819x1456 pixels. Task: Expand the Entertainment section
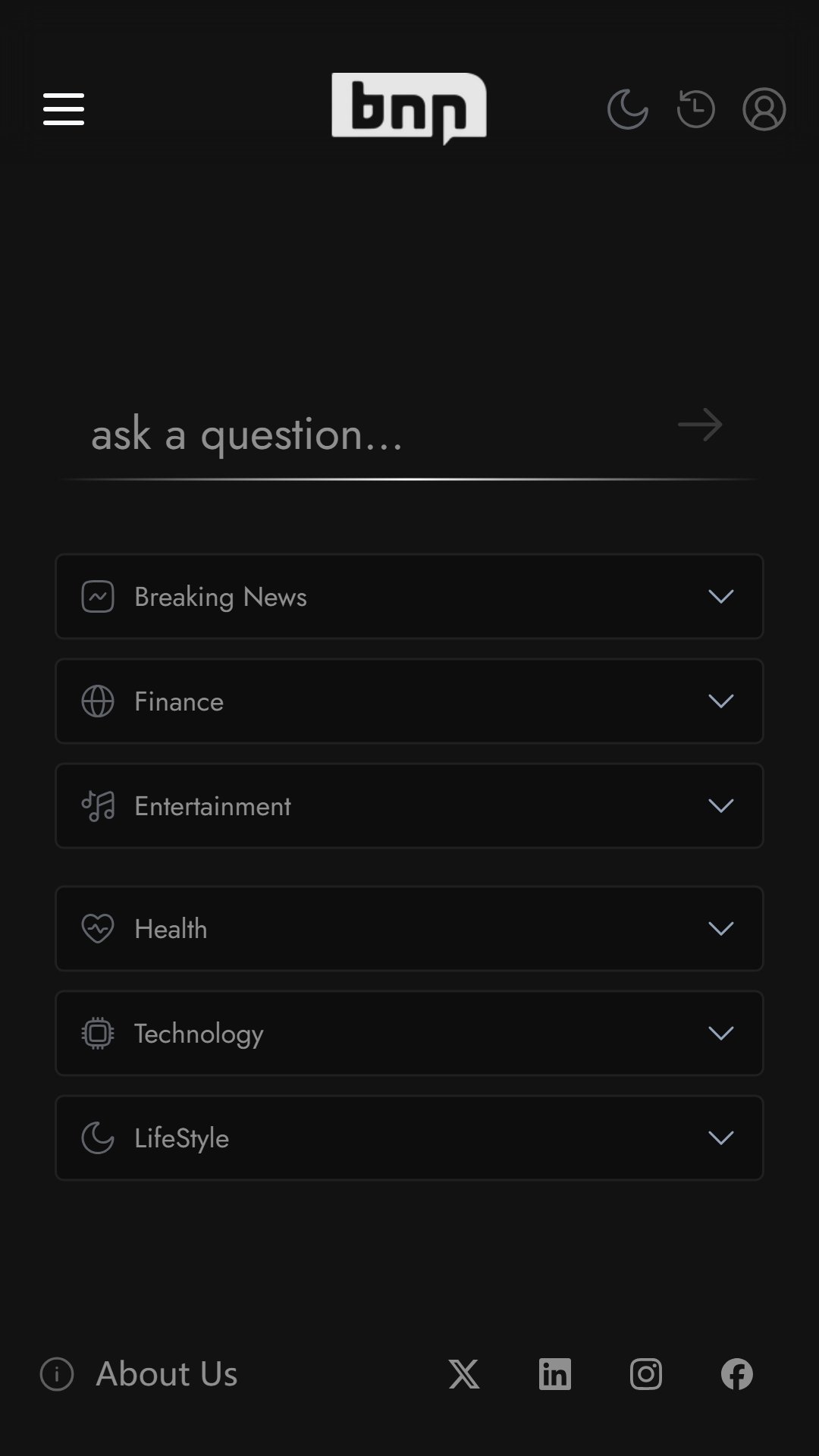(x=409, y=806)
